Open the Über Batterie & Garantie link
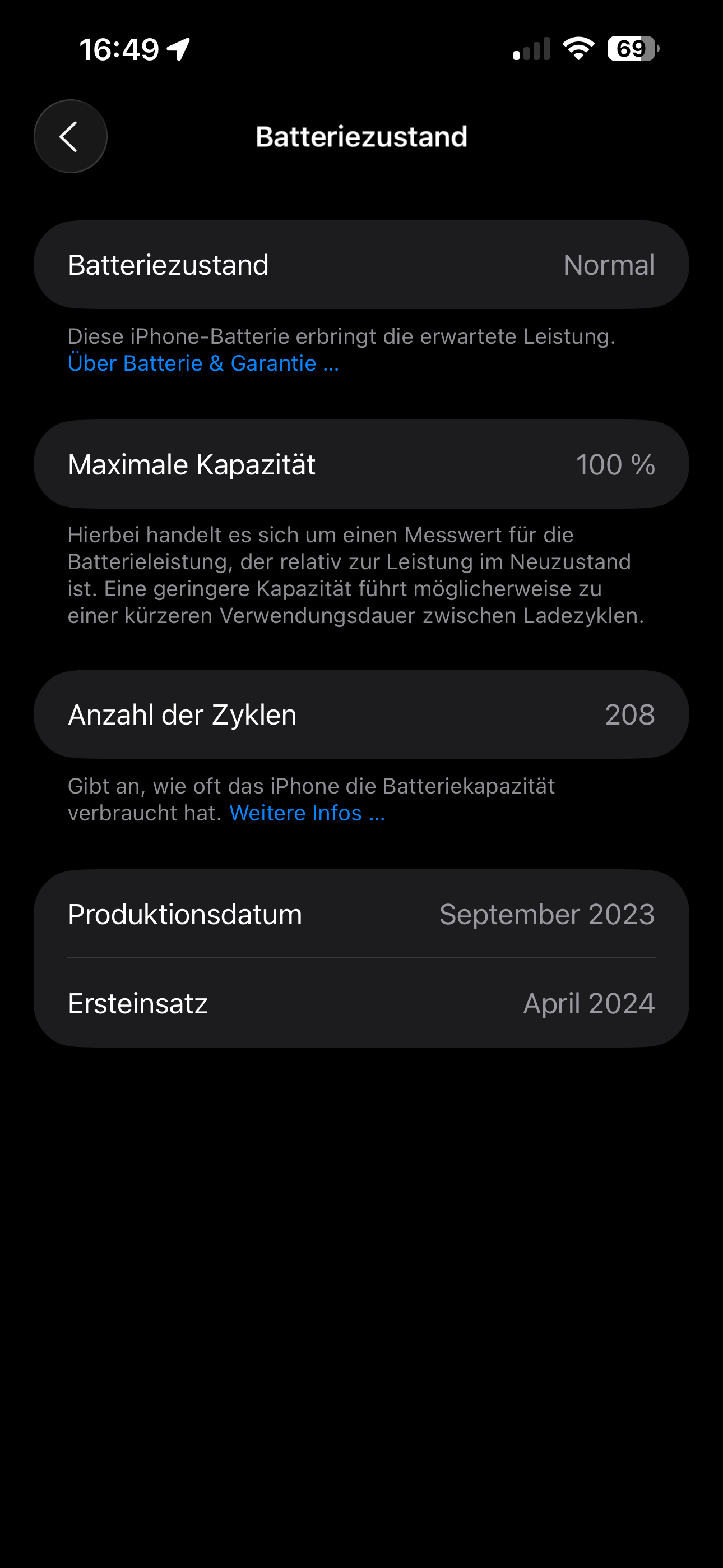Image resolution: width=723 pixels, height=1568 pixels. coord(203,363)
